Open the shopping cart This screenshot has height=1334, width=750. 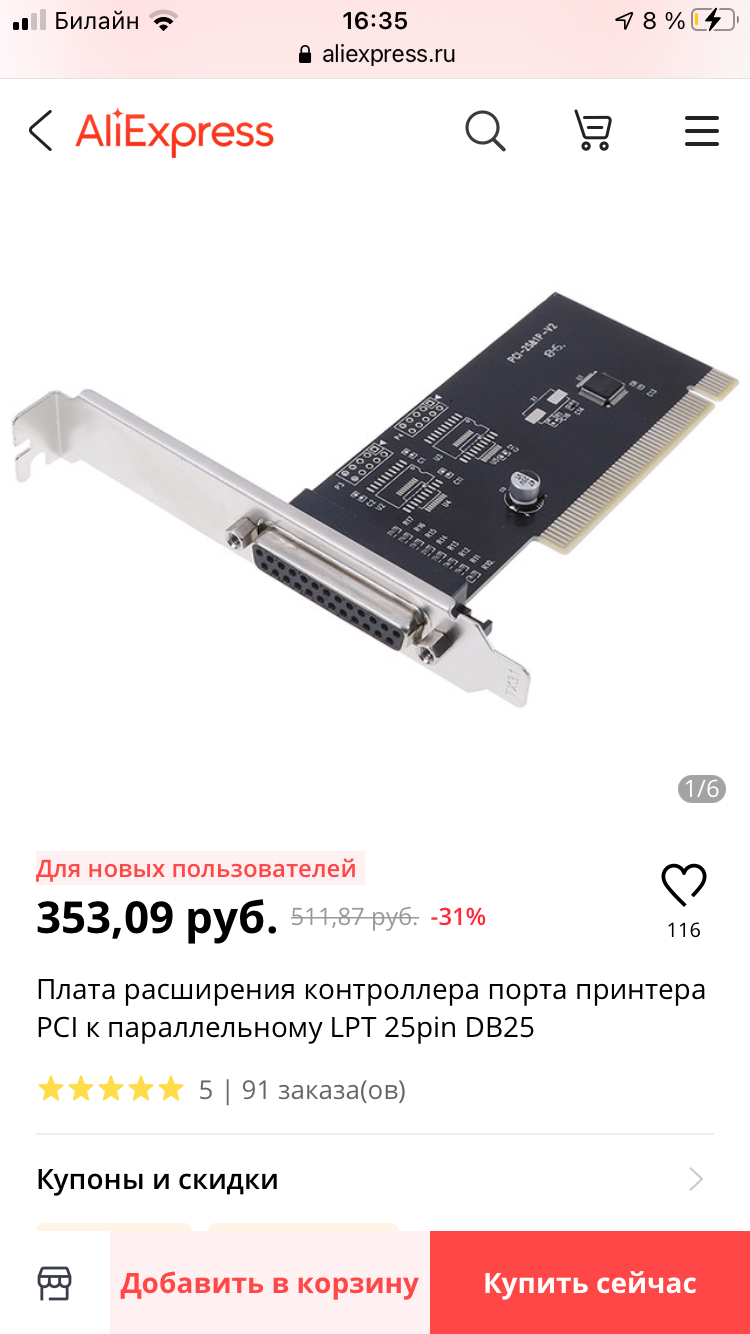point(592,131)
